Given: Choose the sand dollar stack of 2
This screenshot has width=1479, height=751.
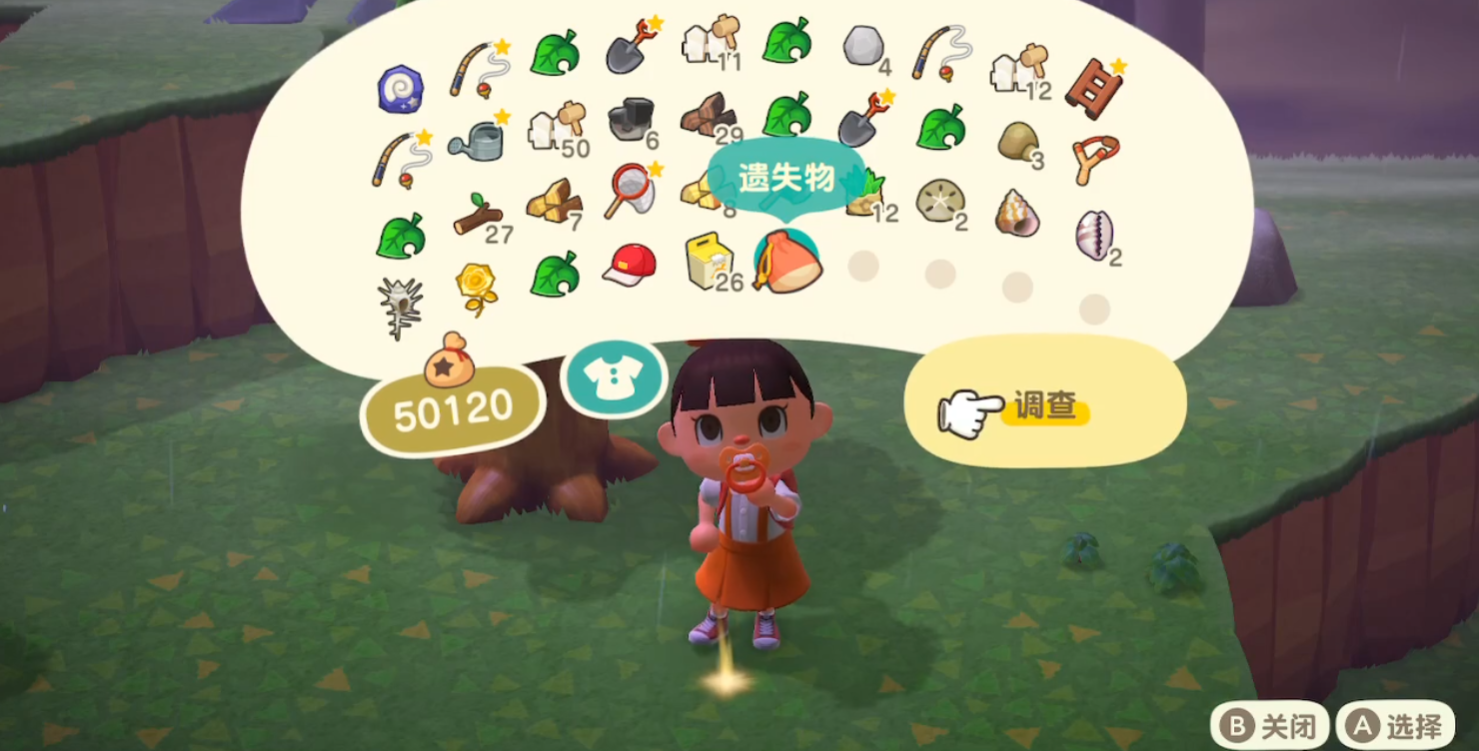Looking at the screenshot, I should (x=940, y=198).
